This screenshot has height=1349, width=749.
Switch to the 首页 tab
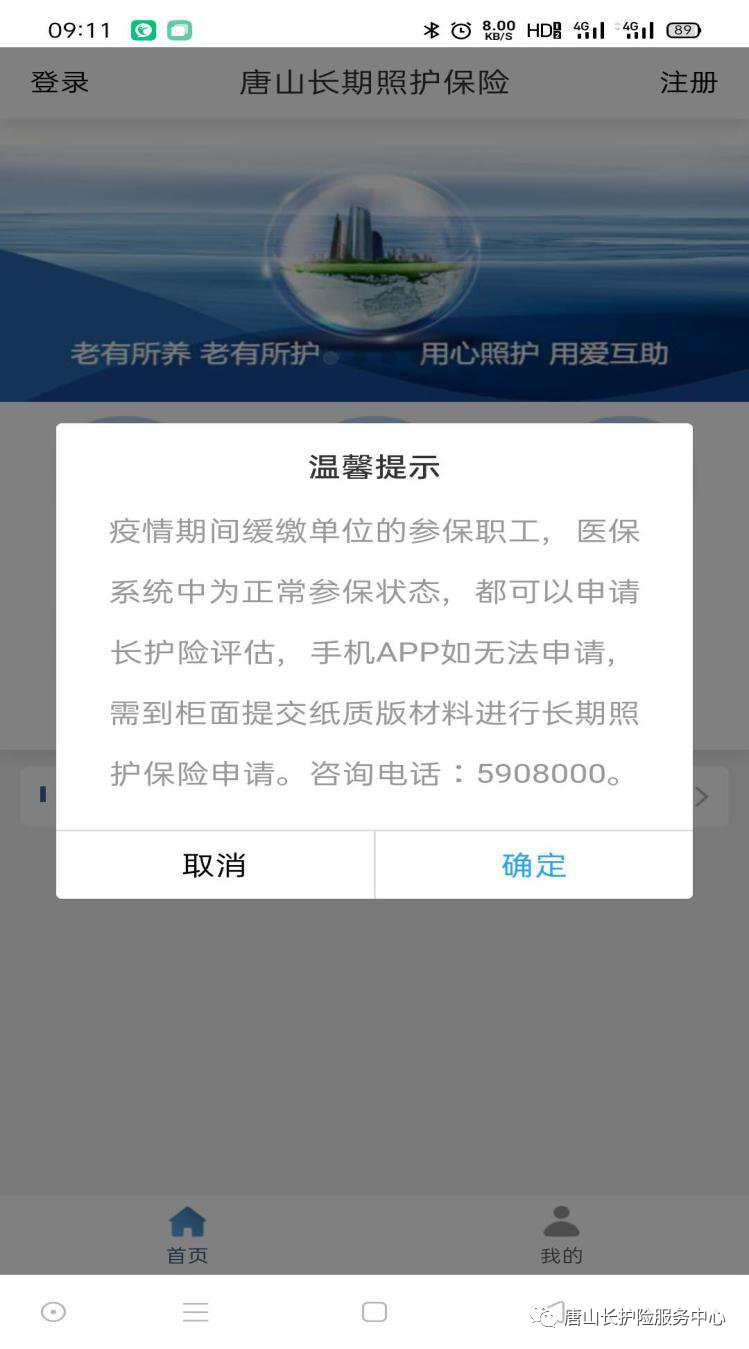[x=187, y=1234]
